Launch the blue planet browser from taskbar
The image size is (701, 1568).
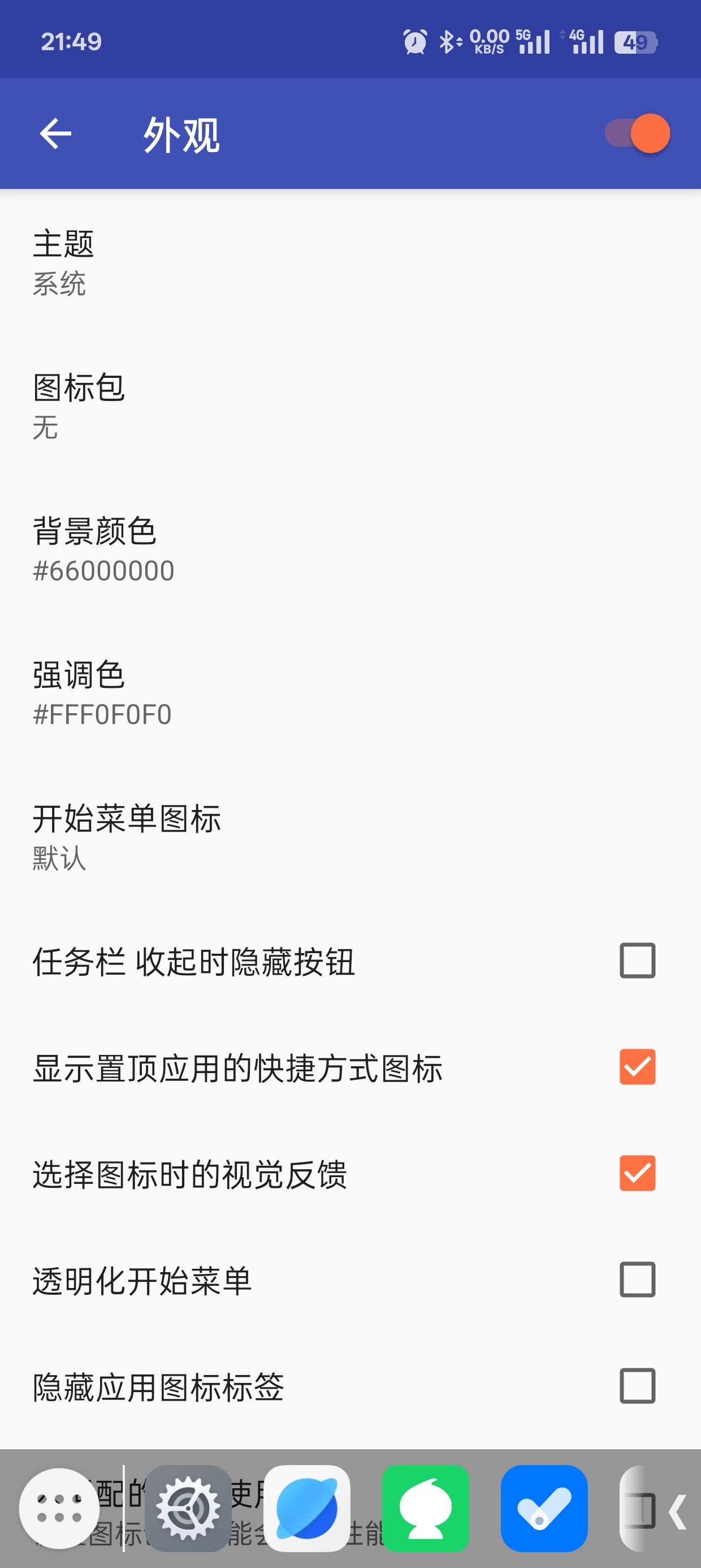(x=306, y=1509)
